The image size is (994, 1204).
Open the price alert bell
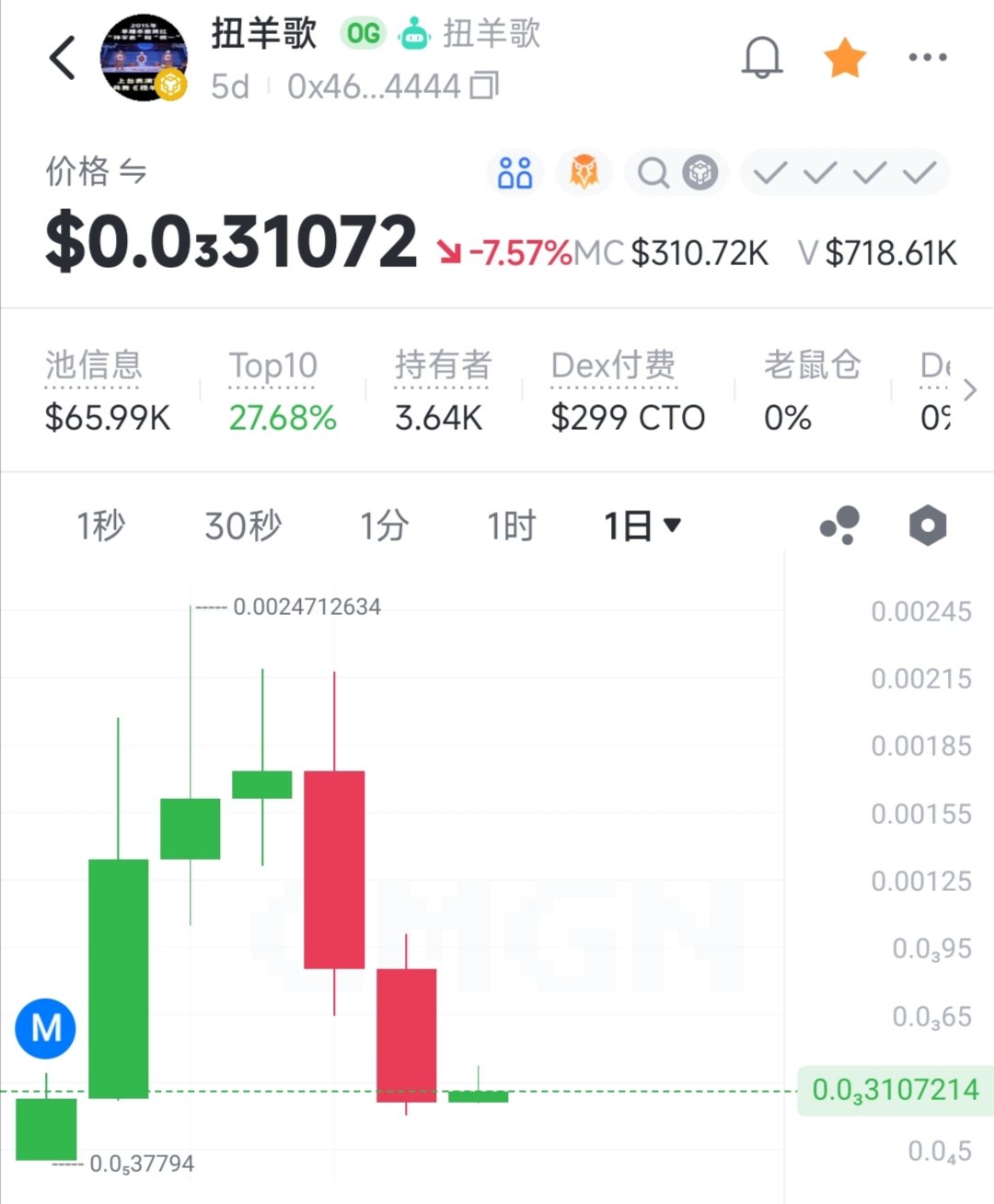coord(762,59)
